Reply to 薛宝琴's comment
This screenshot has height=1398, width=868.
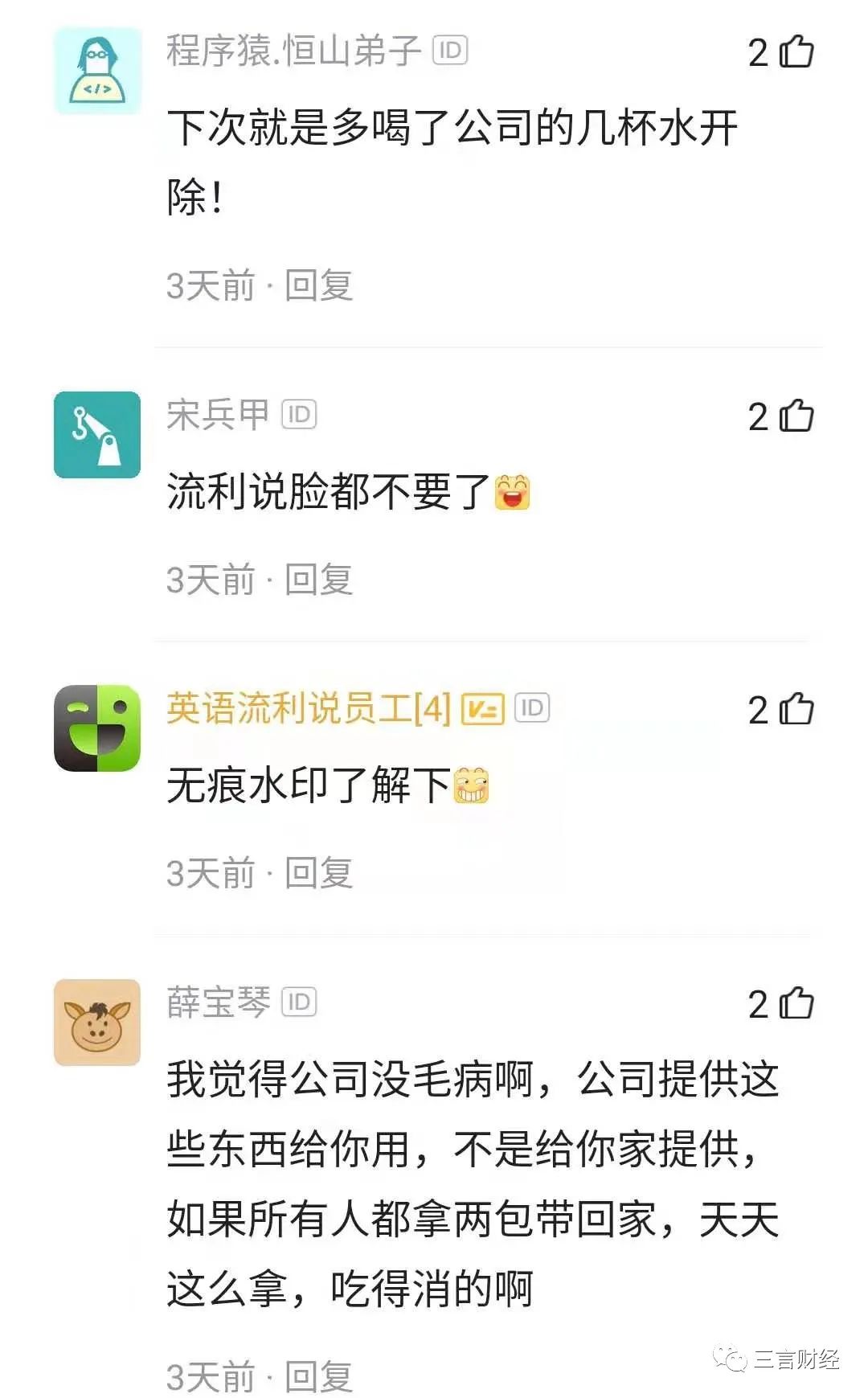tap(319, 1376)
